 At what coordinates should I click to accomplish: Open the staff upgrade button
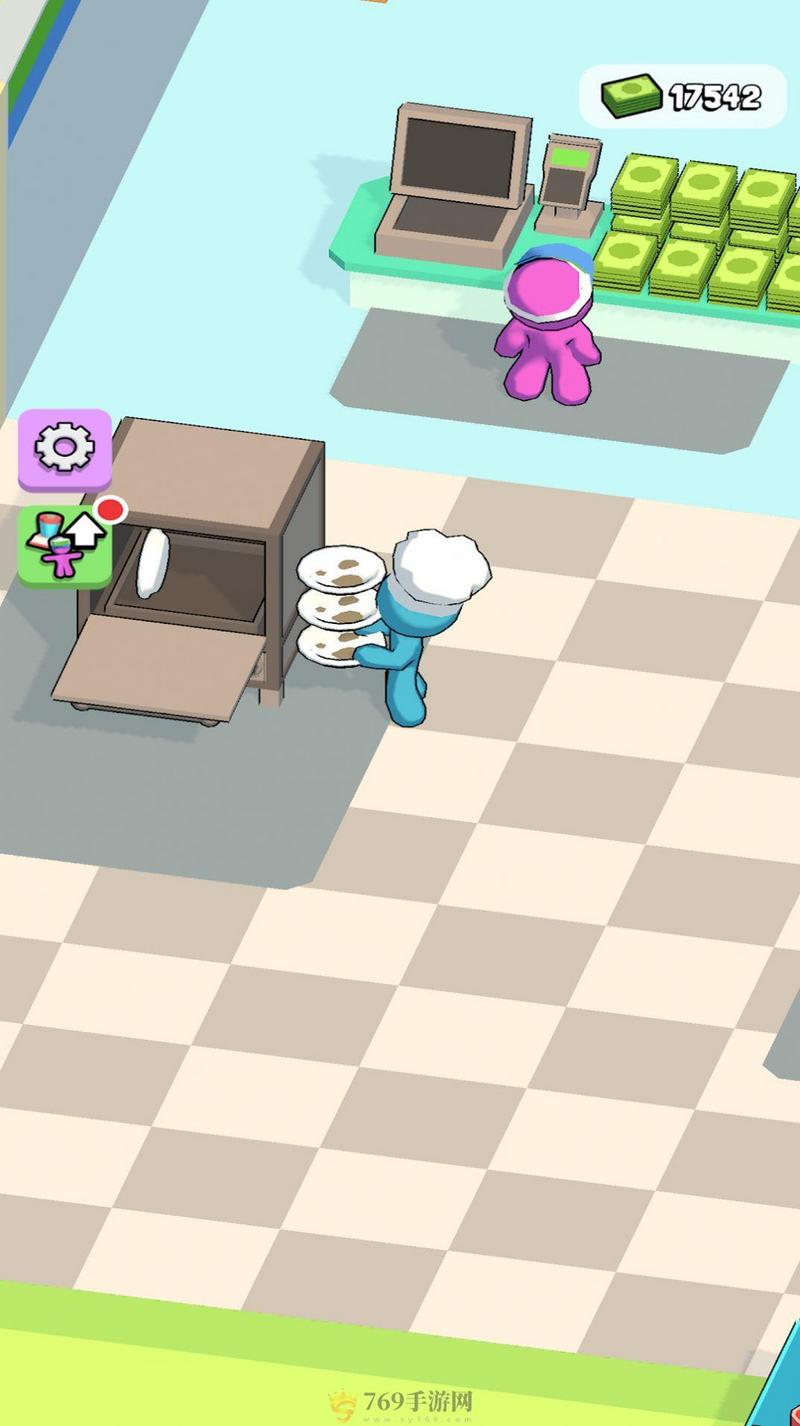[x=64, y=545]
